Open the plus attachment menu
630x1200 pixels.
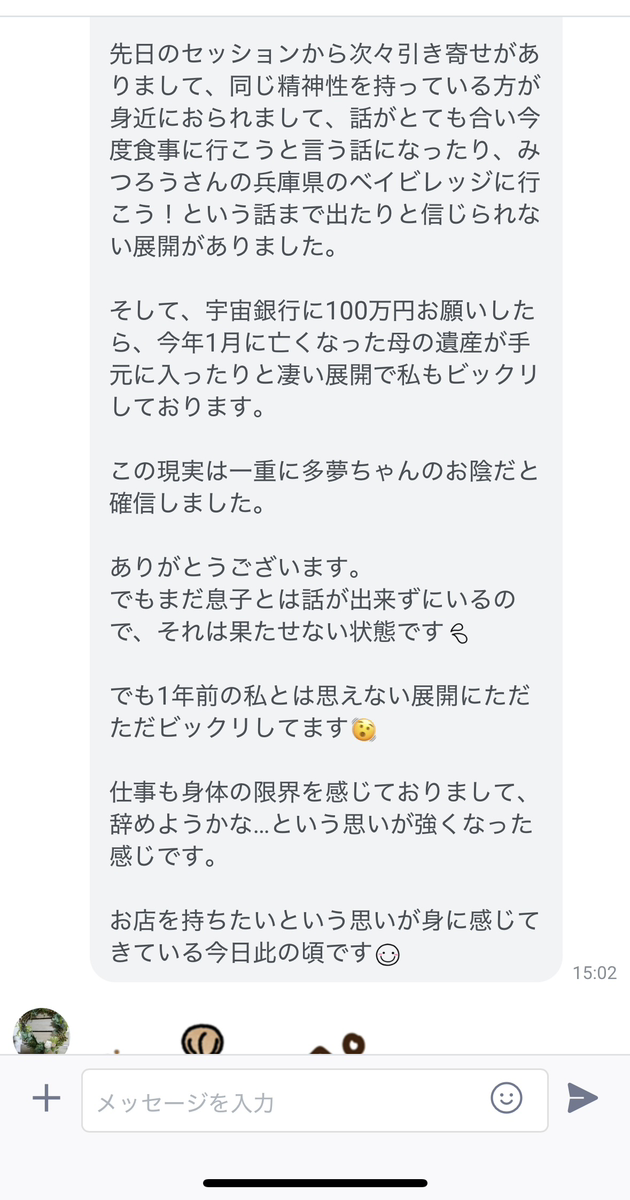46,1099
